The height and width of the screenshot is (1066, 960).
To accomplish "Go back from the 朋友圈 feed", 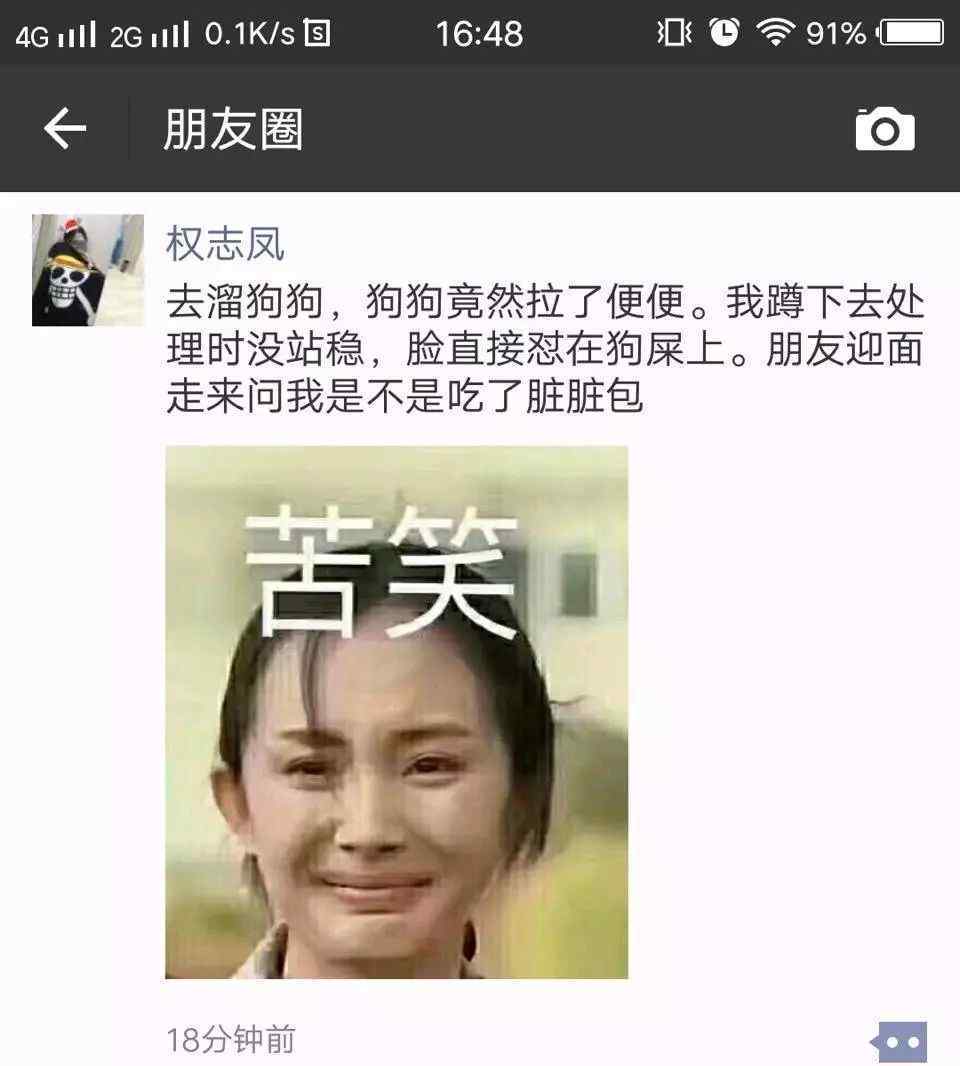I will tap(65, 129).
